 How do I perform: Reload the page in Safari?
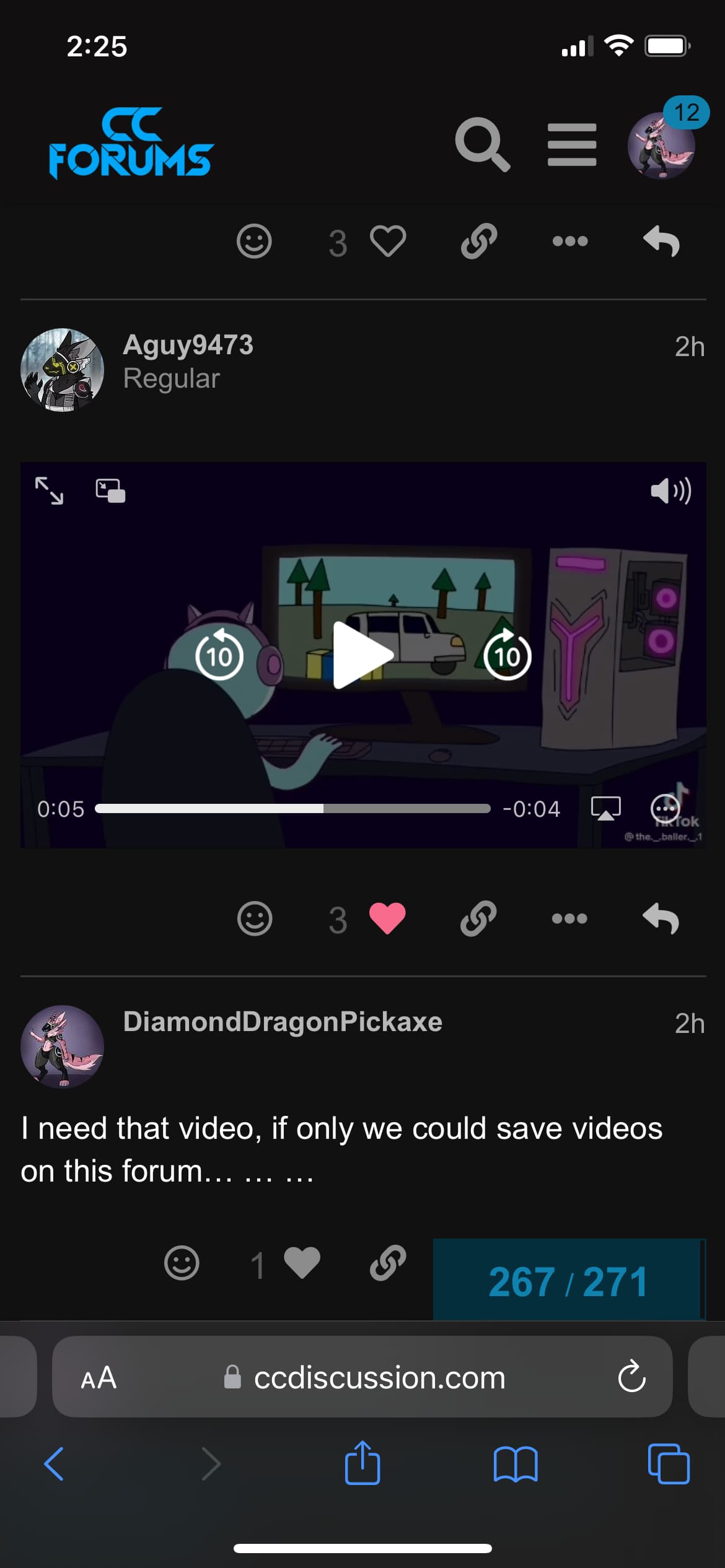tap(631, 1377)
